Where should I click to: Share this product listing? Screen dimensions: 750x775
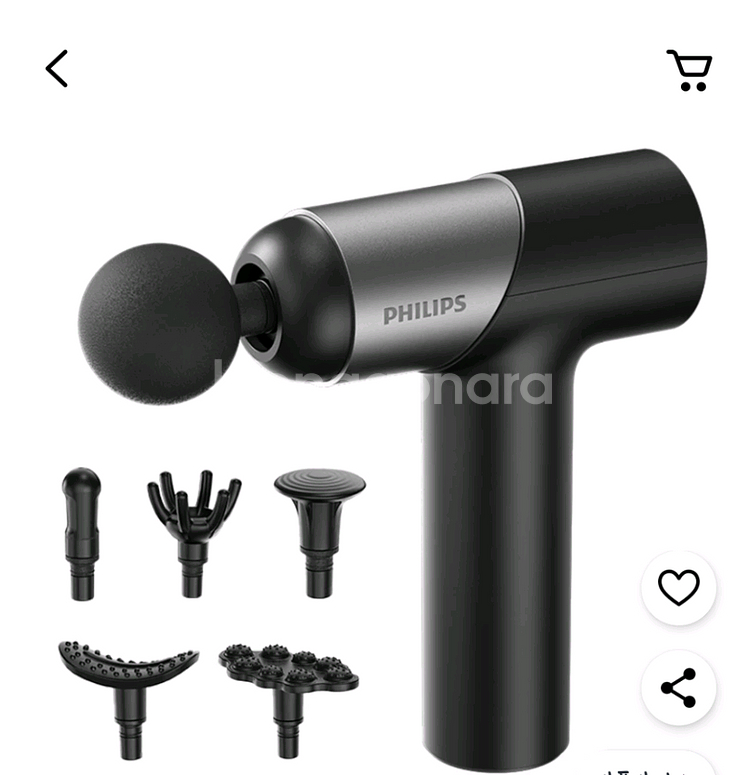coord(679,688)
